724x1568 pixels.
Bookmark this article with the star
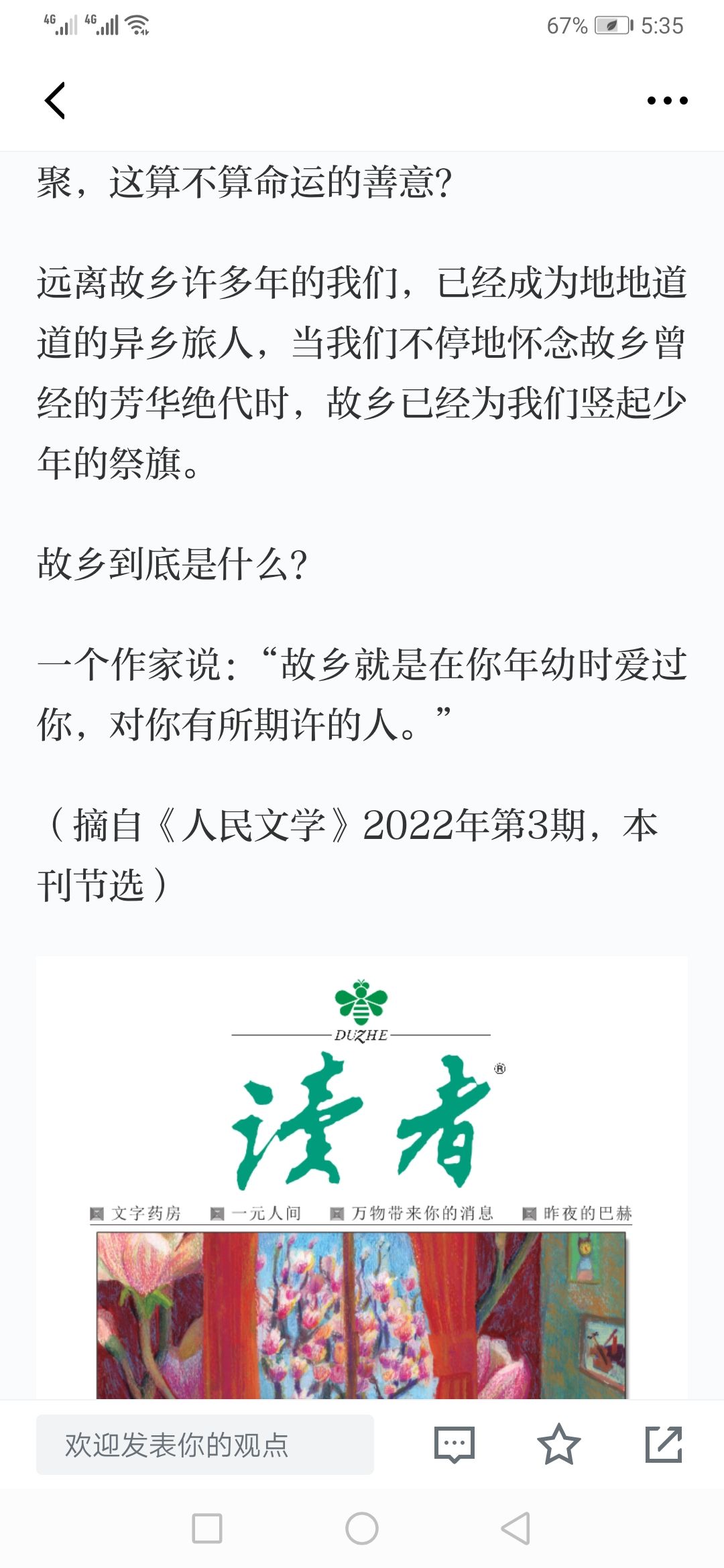point(558,1445)
